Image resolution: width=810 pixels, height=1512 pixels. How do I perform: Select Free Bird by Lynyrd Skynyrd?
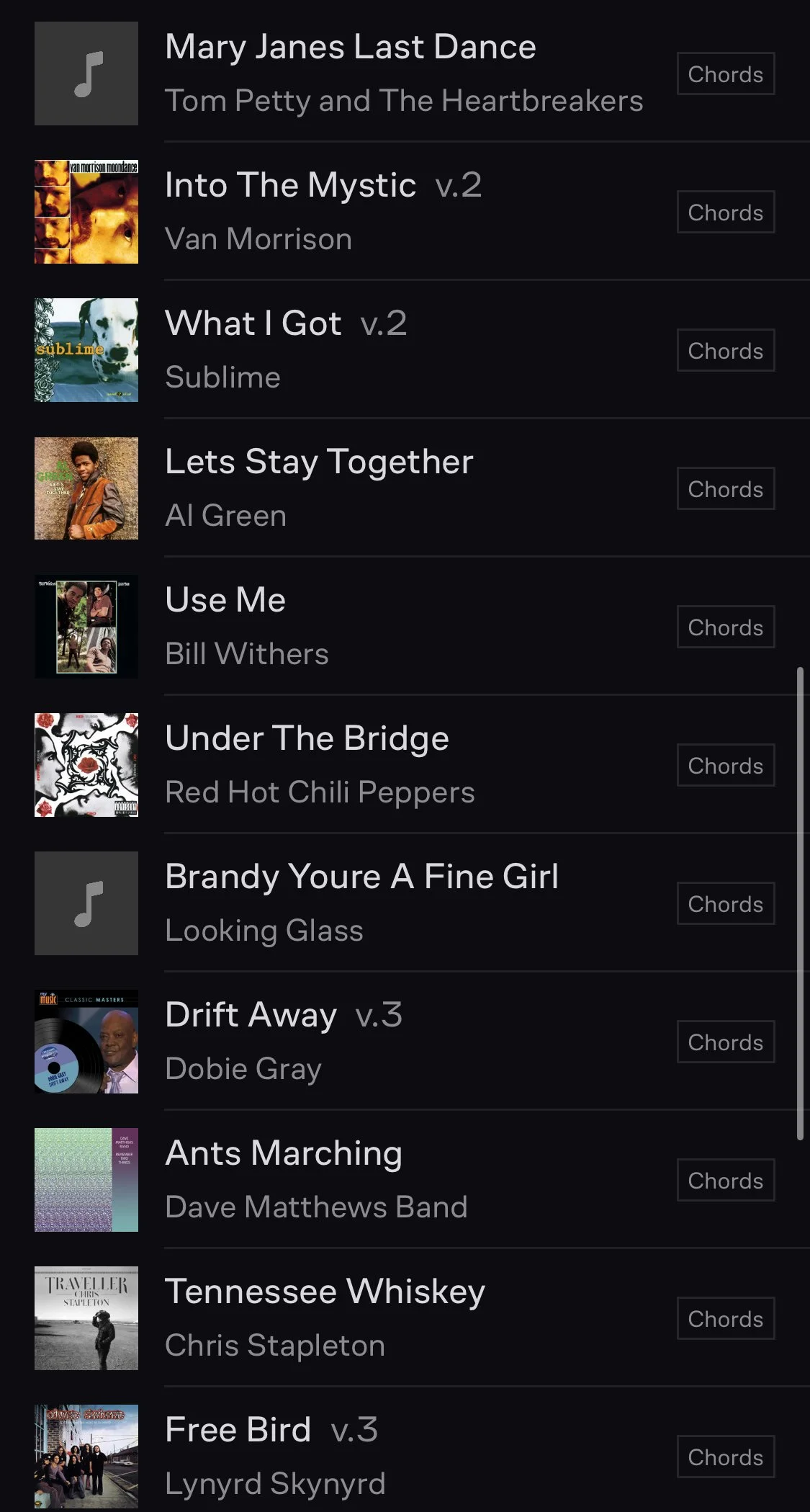[x=238, y=1431]
